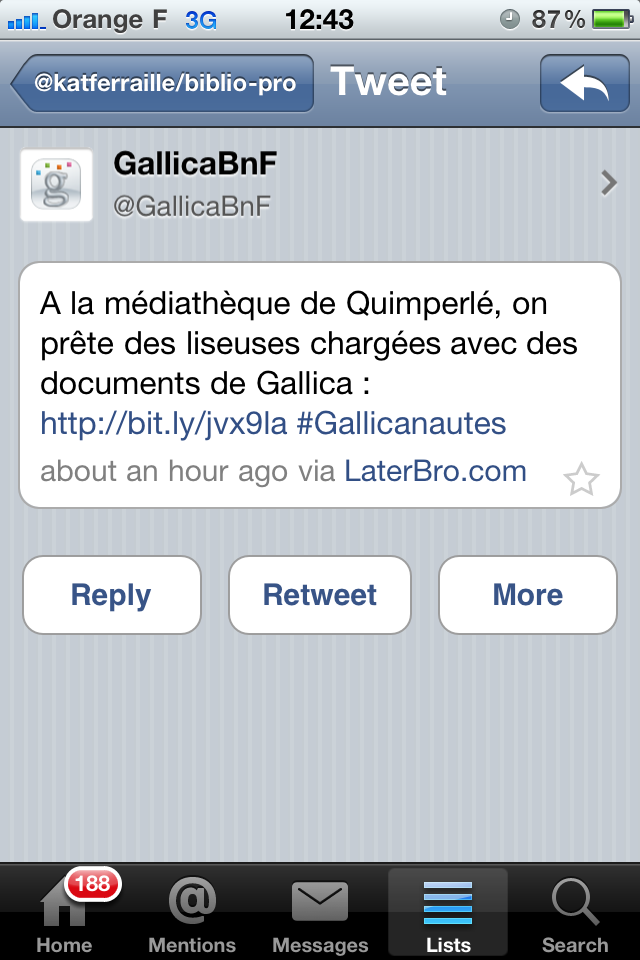Image resolution: width=640 pixels, height=960 pixels.
Task: Tap the reply arrow icon in the header
Action: click(584, 84)
